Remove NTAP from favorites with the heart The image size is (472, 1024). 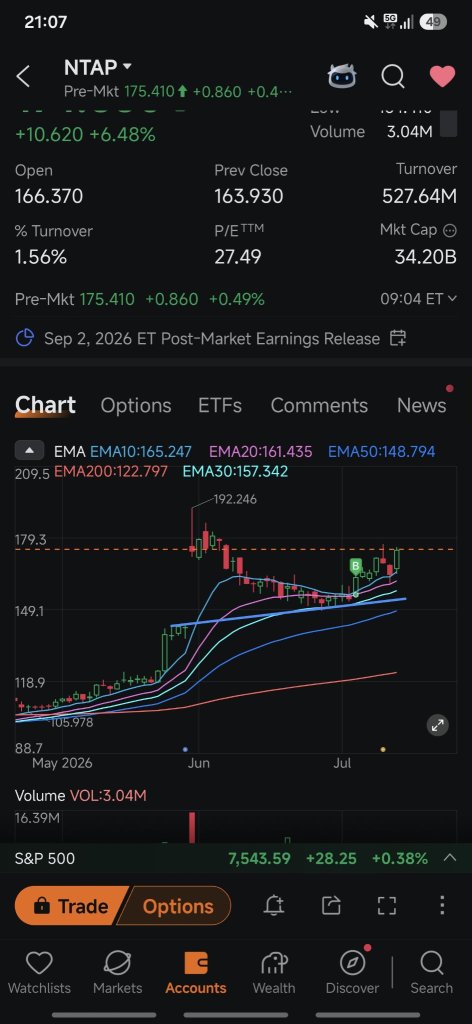tap(442, 76)
